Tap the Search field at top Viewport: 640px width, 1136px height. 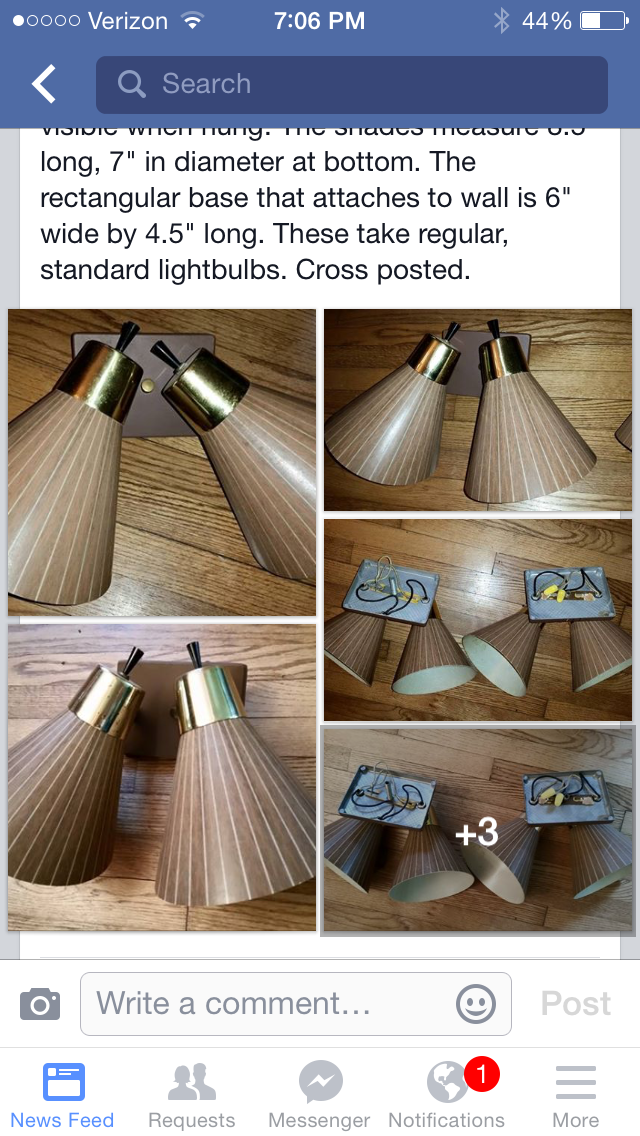[x=352, y=85]
